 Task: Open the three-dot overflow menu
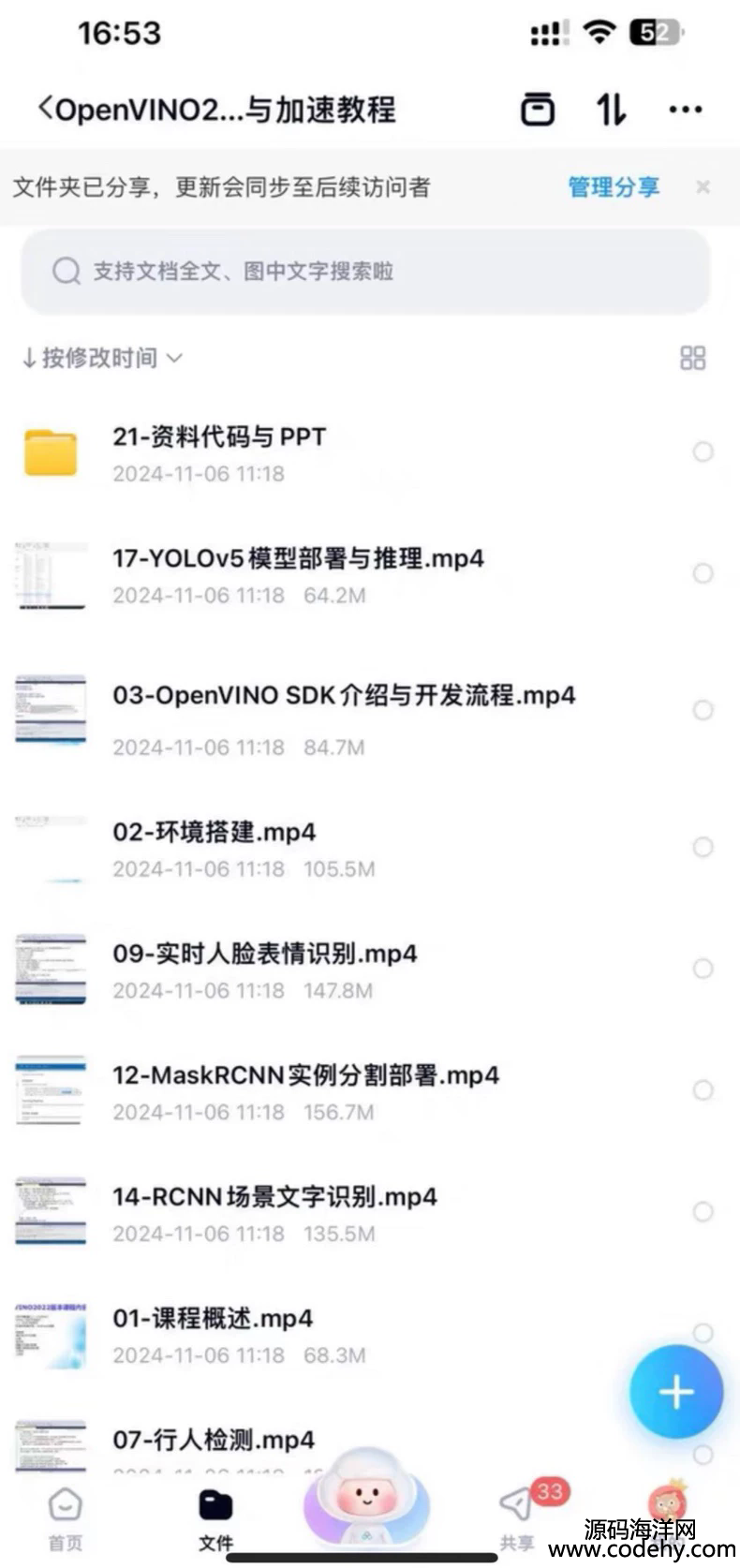click(x=686, y=110)
